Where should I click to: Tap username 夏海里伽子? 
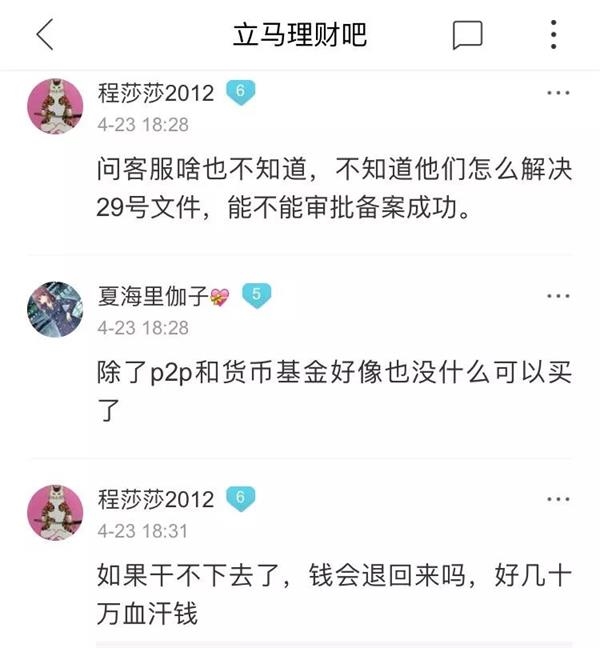tap(150, 296)
